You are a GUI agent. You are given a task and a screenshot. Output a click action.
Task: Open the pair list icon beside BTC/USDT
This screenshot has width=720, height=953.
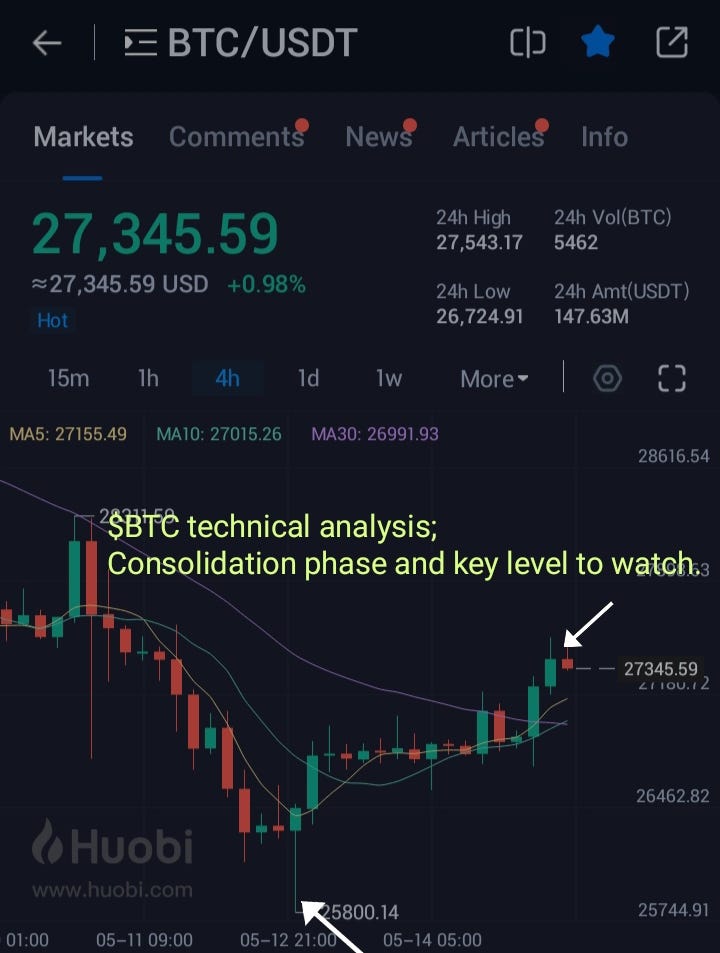click(x=139, y=43)
